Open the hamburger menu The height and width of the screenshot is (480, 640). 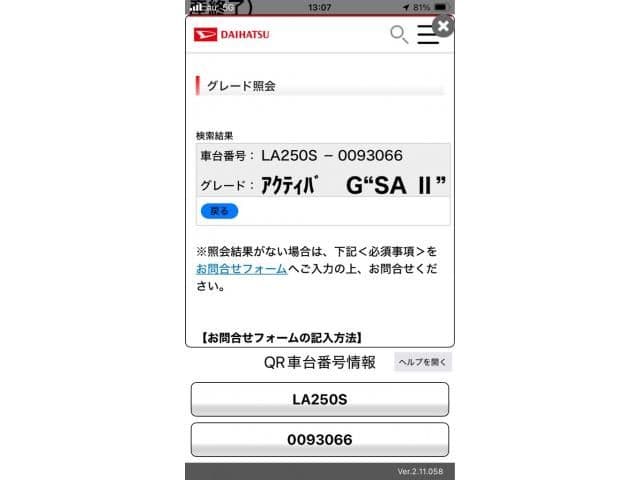coord(428,35)
